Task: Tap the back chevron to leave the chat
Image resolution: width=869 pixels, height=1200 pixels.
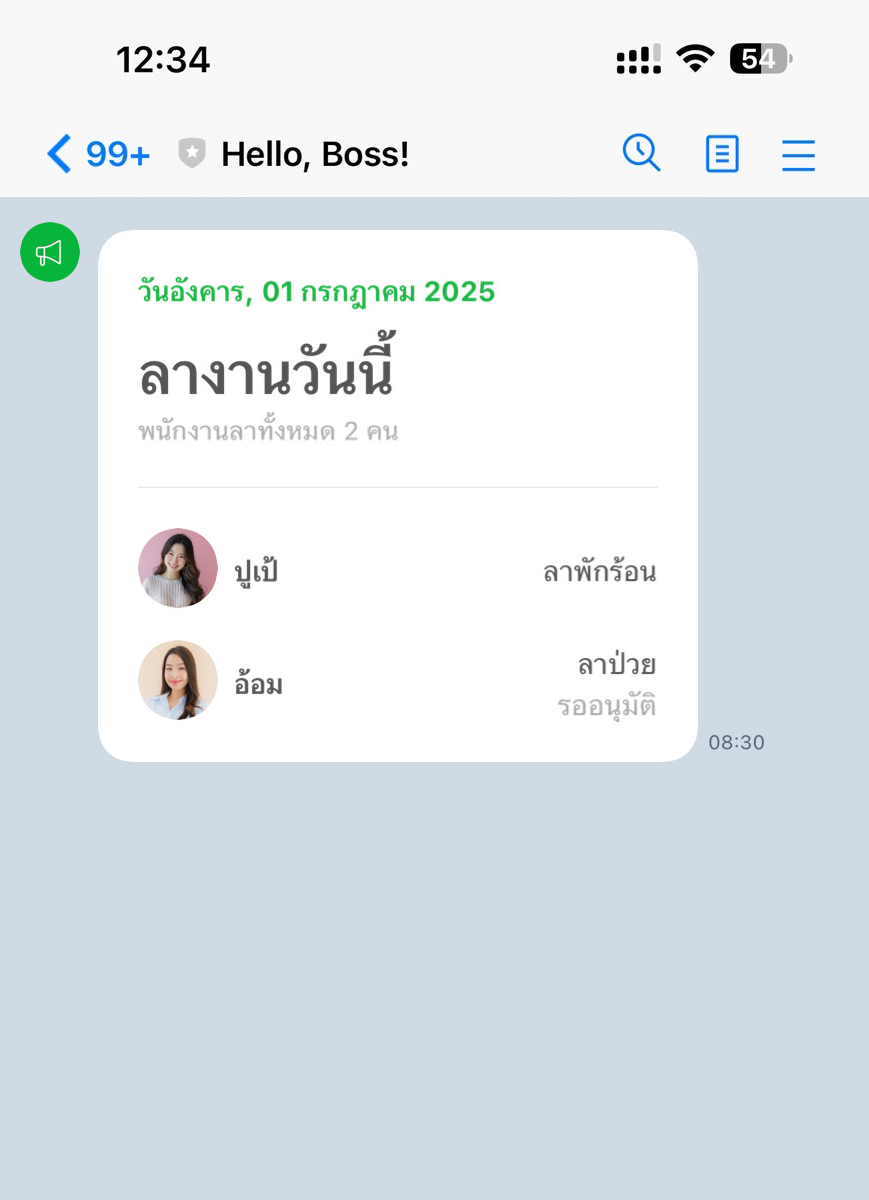Action: 57,154
